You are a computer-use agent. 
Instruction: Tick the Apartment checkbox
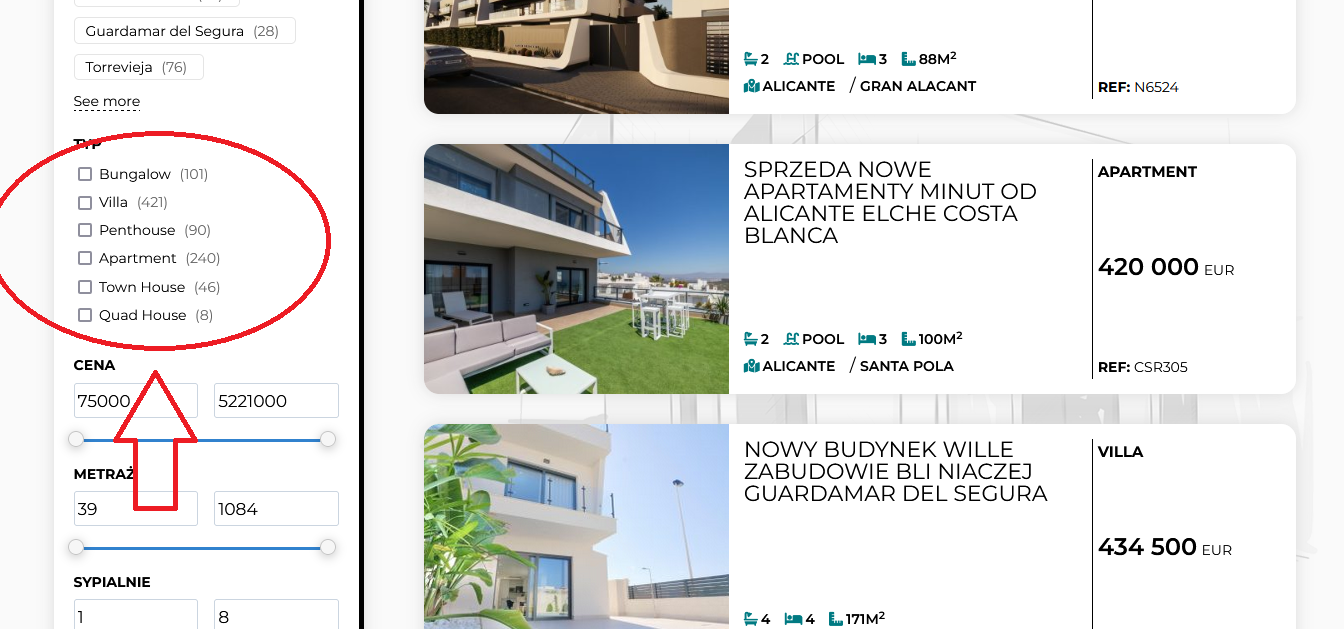tap(85, 258)
